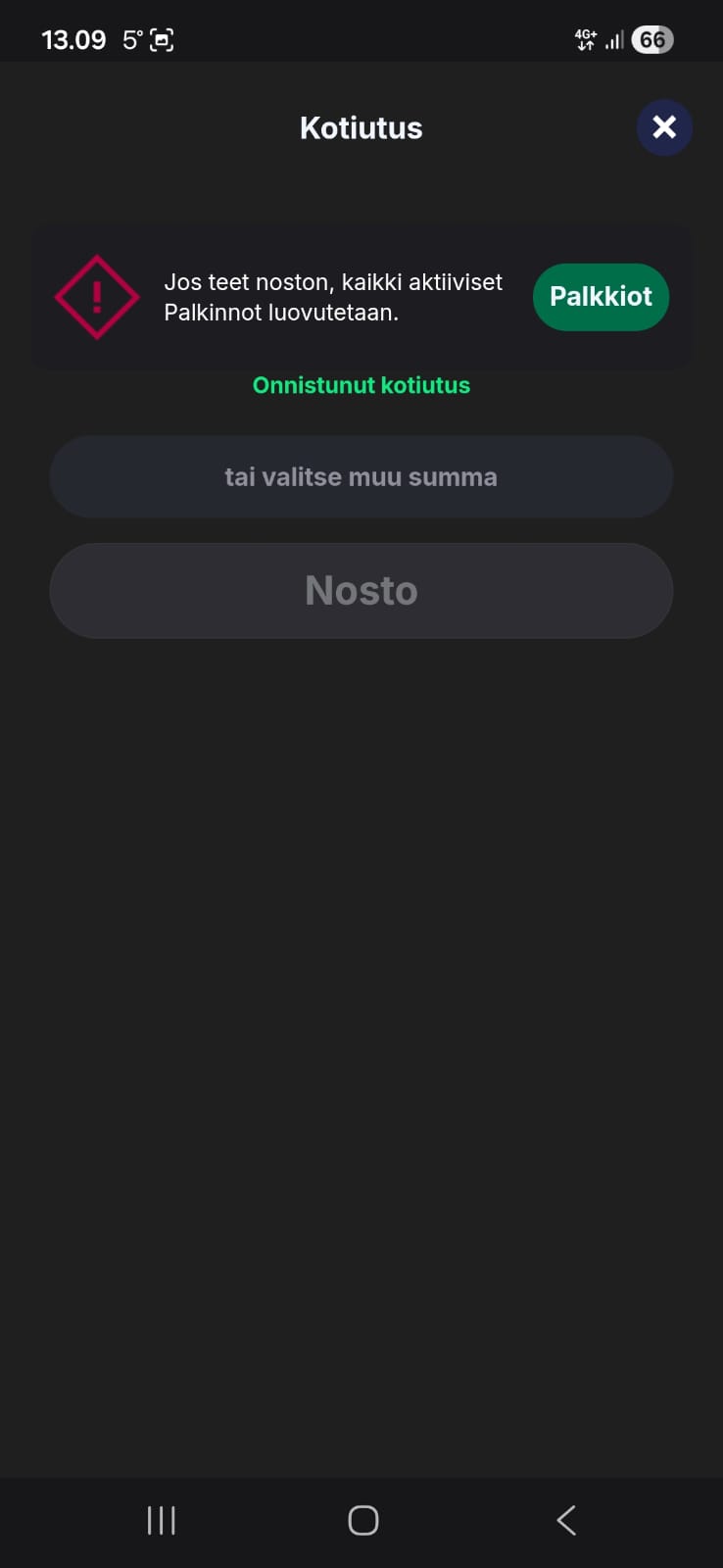Tap the dark rounded Palkkiot pill

tap(601, 296)
